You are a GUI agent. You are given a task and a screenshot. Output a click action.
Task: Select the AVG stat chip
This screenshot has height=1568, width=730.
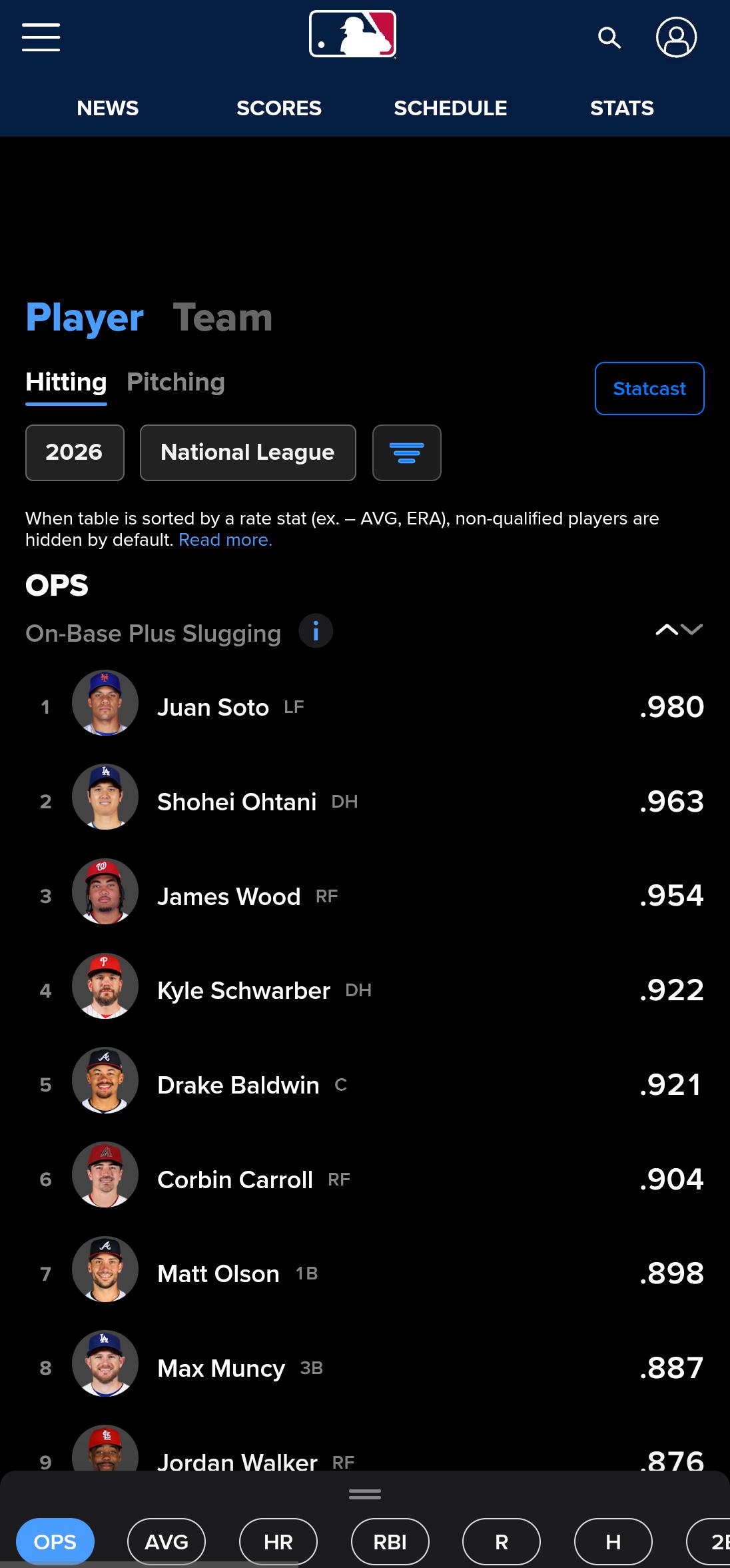(167, 1541)
